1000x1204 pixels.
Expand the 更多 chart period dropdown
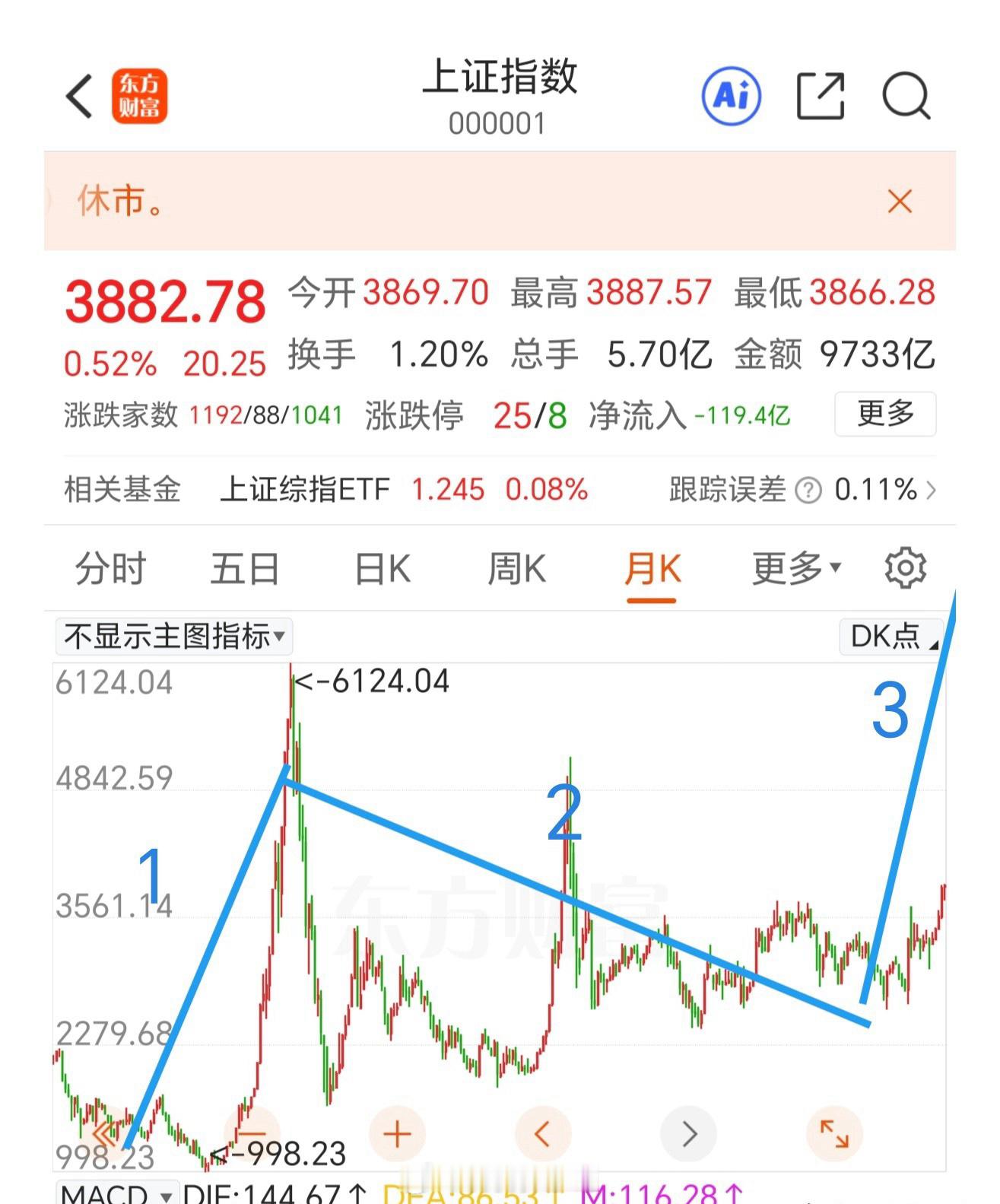[x=795, y=569]
